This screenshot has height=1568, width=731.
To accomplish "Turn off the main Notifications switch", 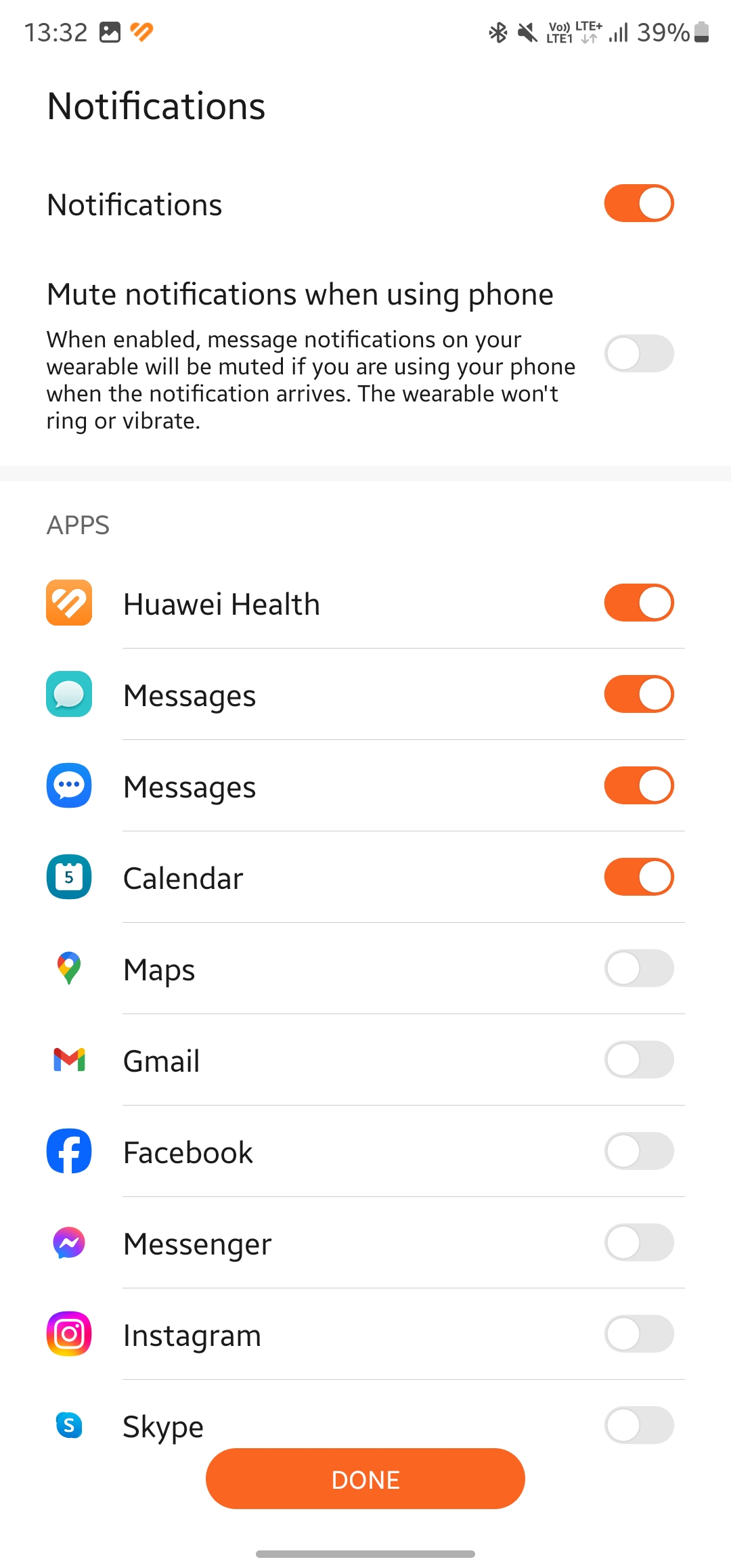I will pos(639,203).
